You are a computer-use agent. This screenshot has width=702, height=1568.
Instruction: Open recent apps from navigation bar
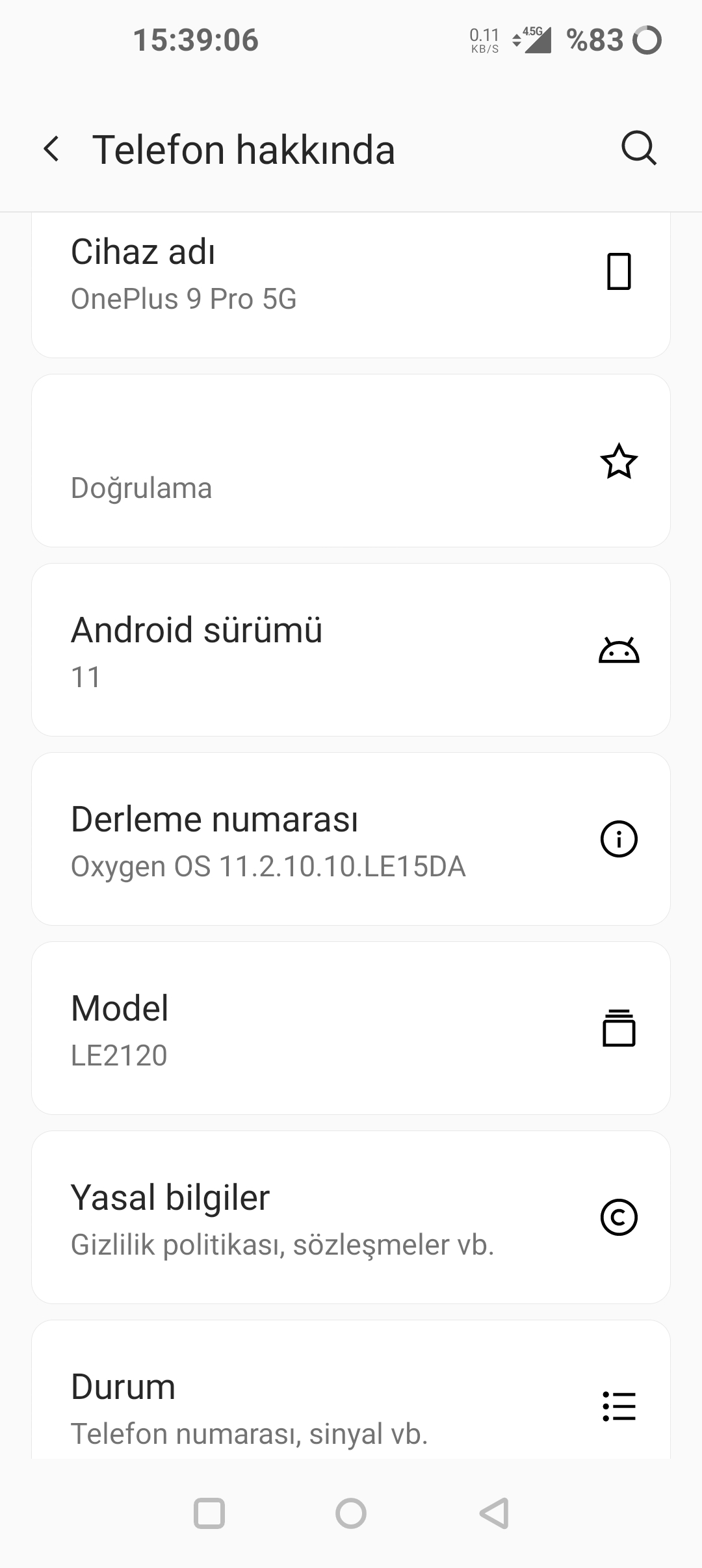(209, 1513)
